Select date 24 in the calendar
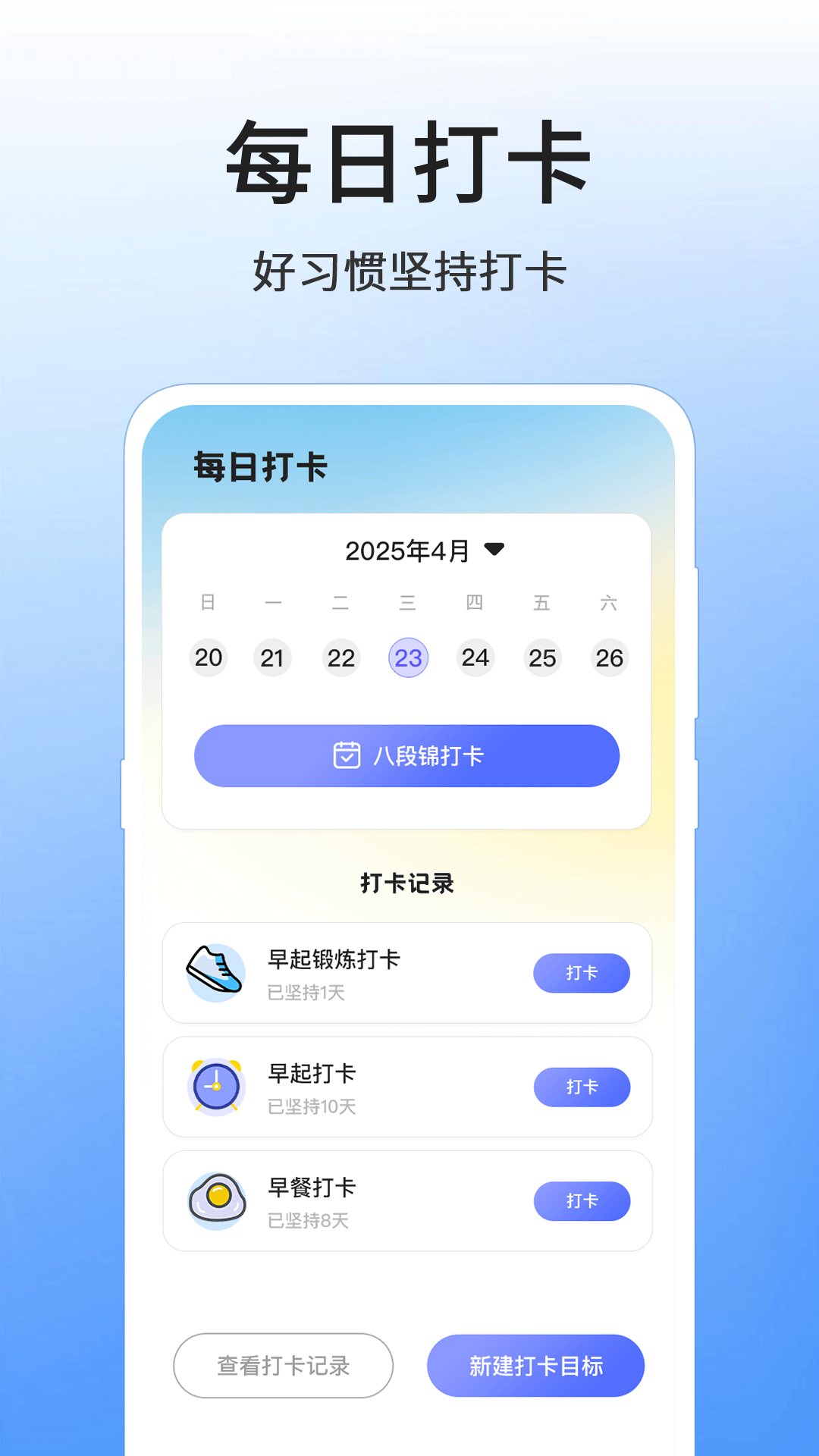 pyautogui.click(x=476, y=657)
